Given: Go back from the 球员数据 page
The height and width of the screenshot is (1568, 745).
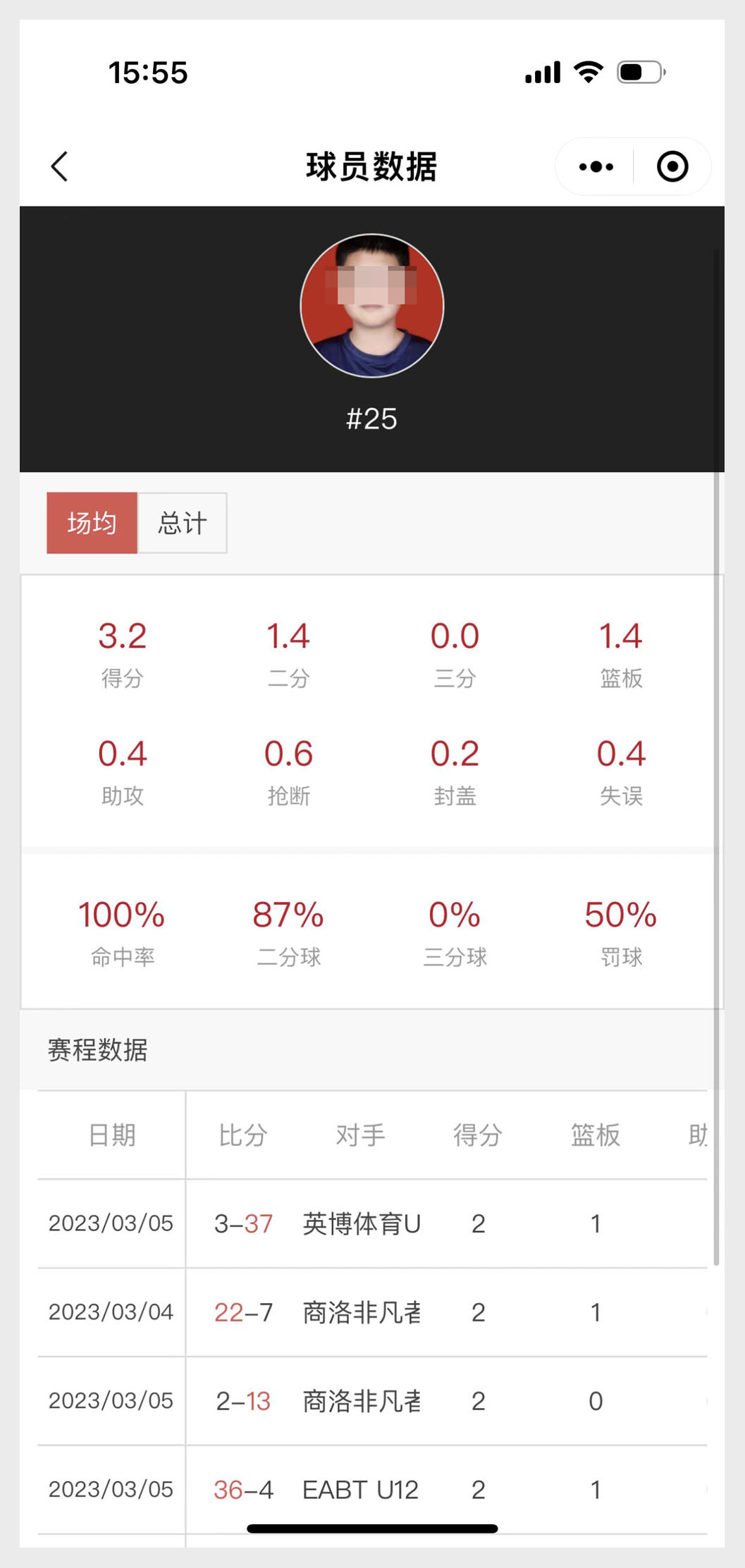Looking at the screenshot, I should [x=60, y=167].
